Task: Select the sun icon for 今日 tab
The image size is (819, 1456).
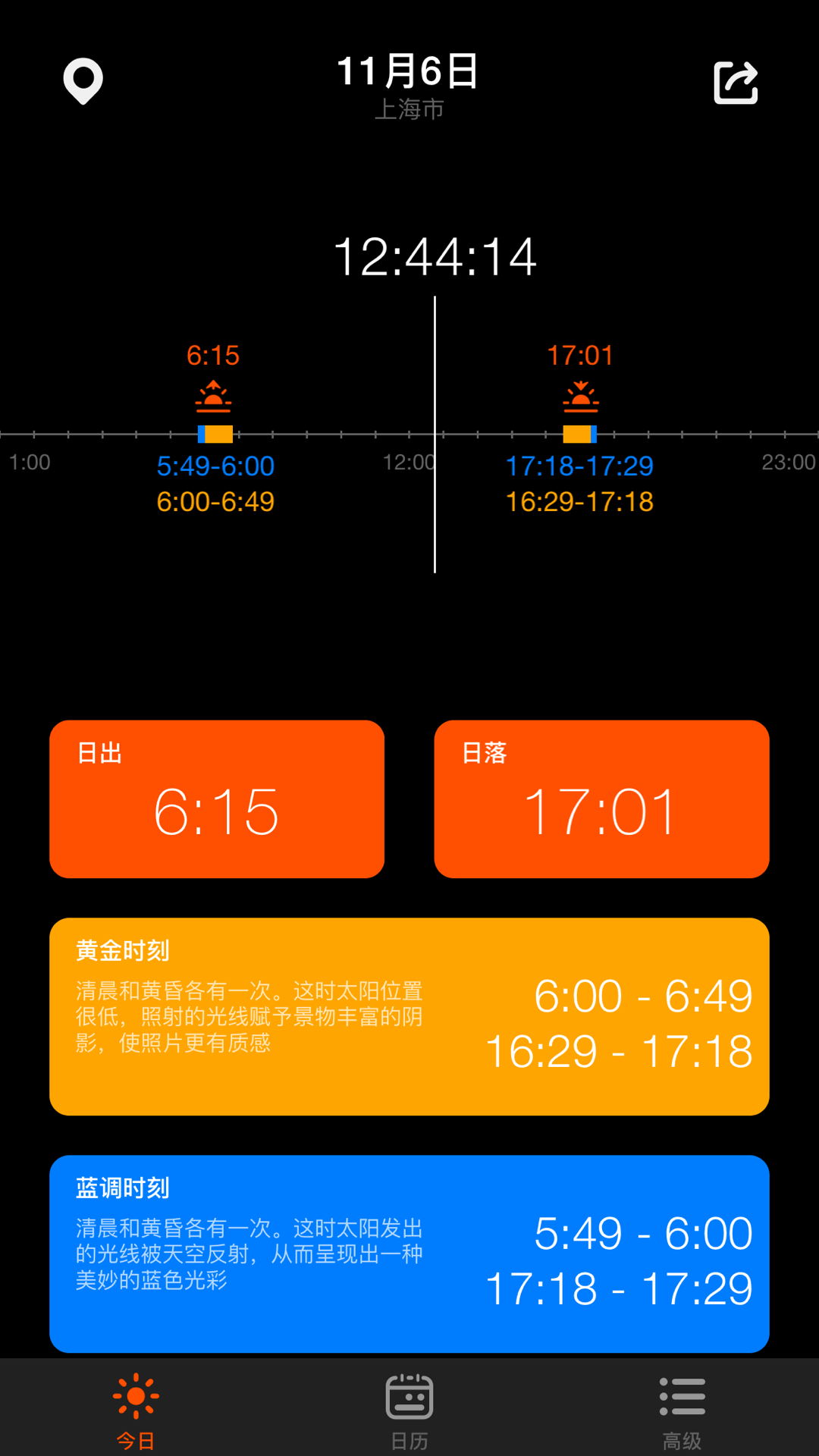Action: point(135,1394)
